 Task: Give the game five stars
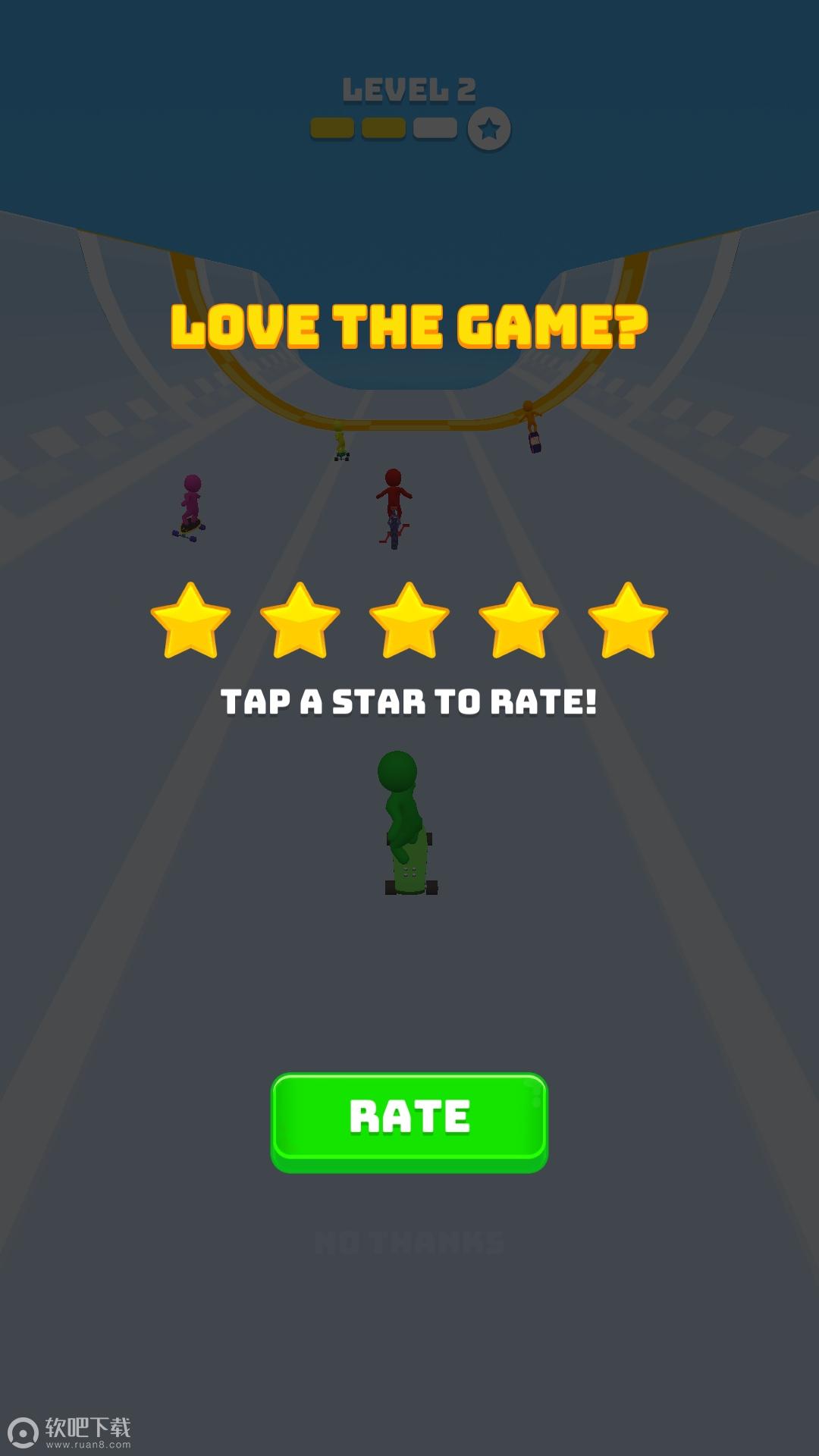coord(628,621)
